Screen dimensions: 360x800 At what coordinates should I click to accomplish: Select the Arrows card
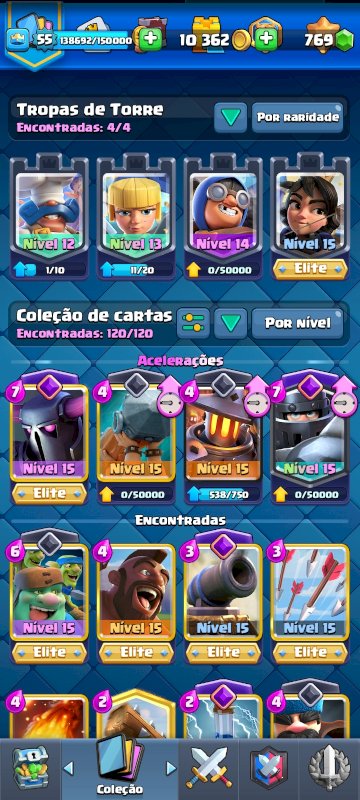[x=310, y=597]
